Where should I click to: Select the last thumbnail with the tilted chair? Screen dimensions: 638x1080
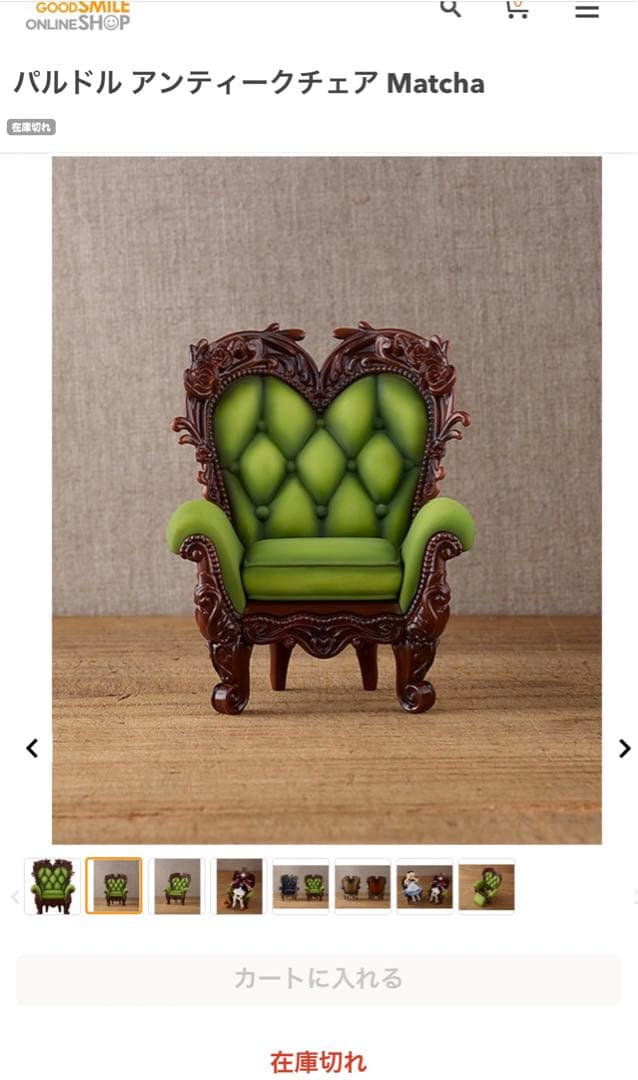(x=487, y=886)
